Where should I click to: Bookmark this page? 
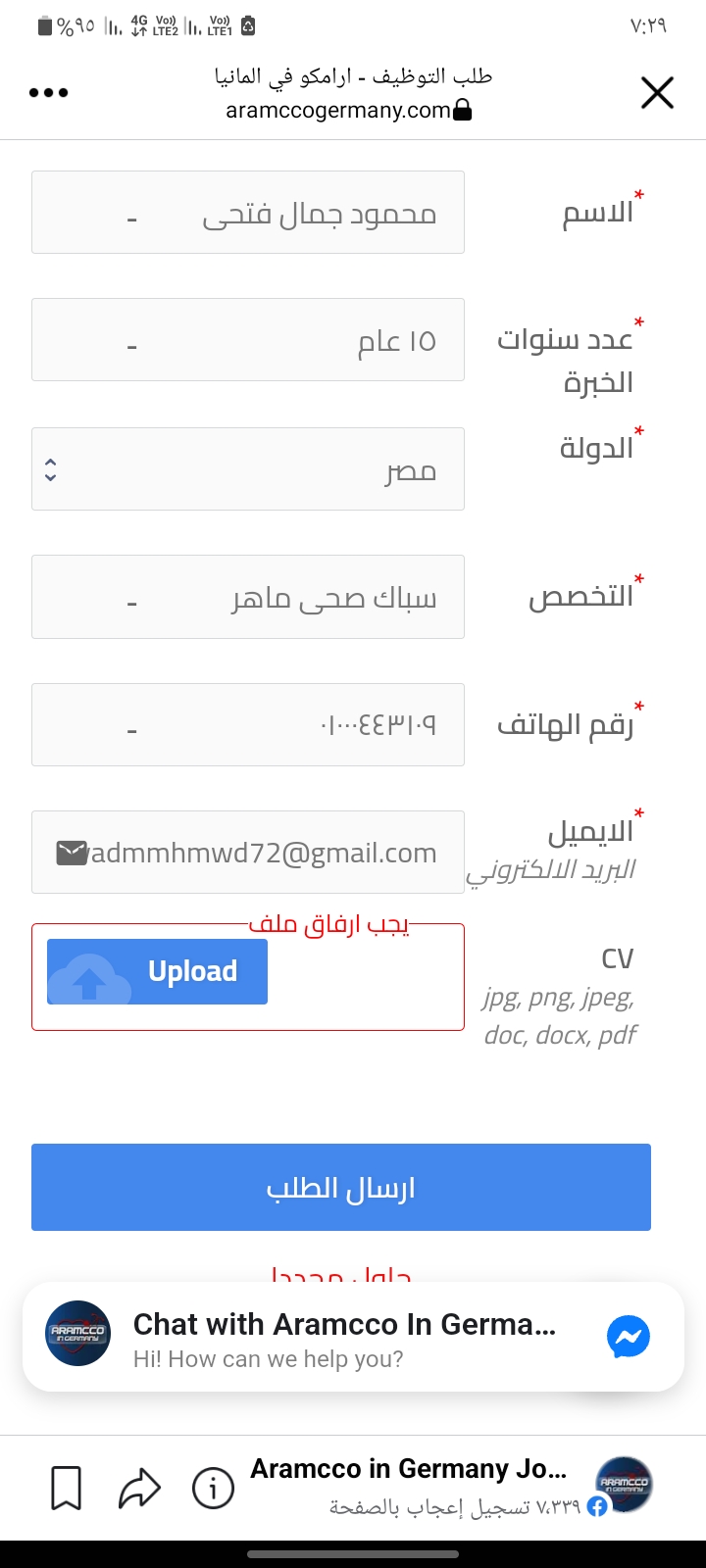coord(67,1489)
